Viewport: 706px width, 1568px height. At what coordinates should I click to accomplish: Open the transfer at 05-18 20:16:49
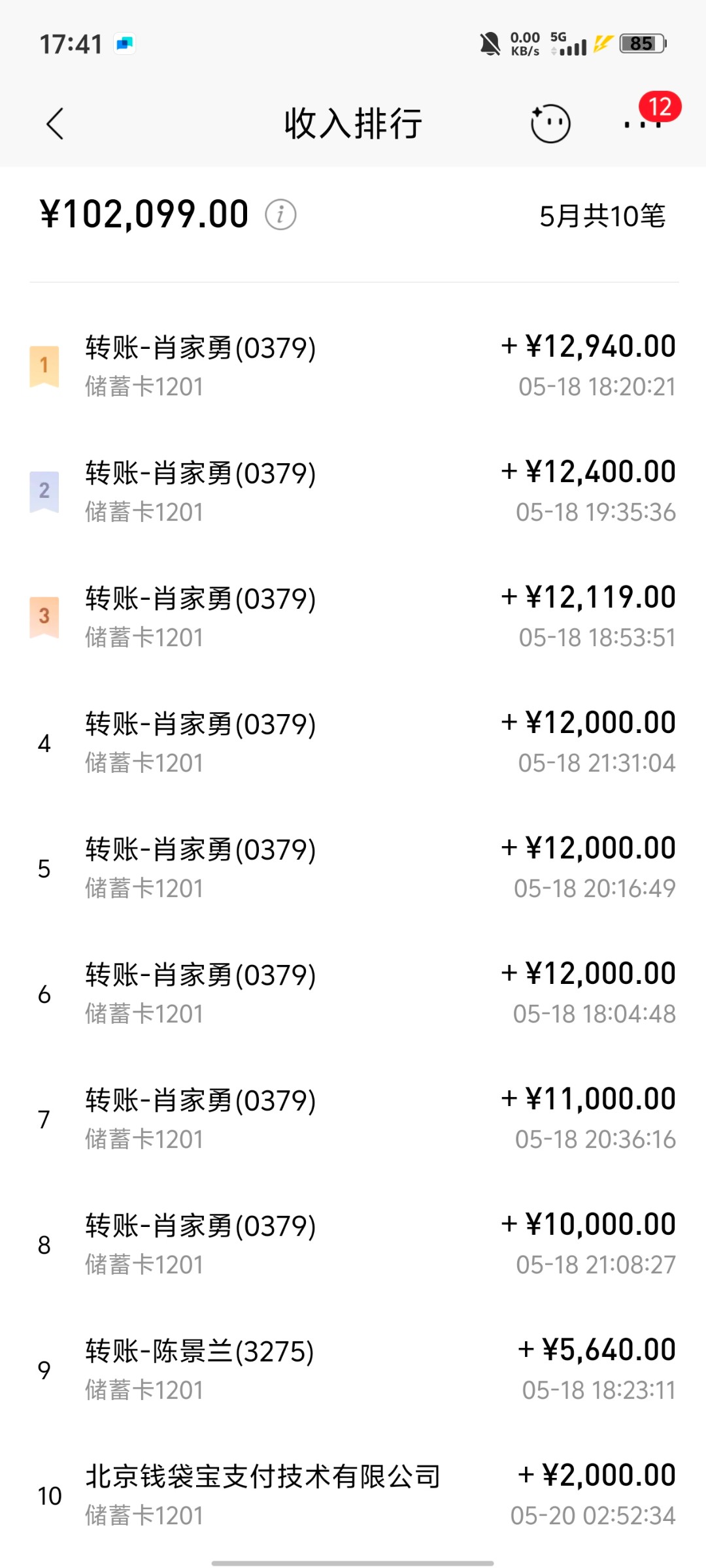pyautogui.click(x=353, y=868)
